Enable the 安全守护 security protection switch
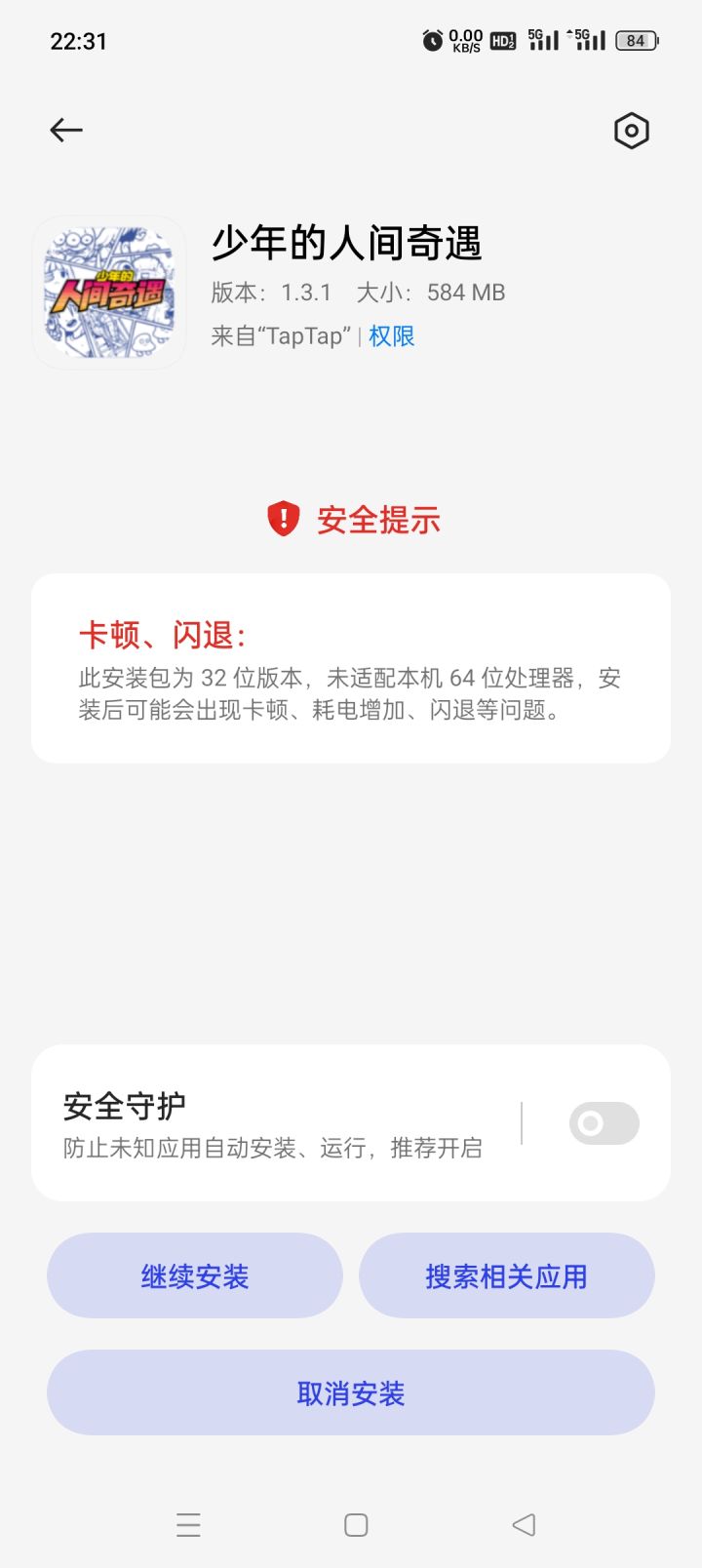Viewport: 702px width, 1568px height. [x=603, y=1123]
